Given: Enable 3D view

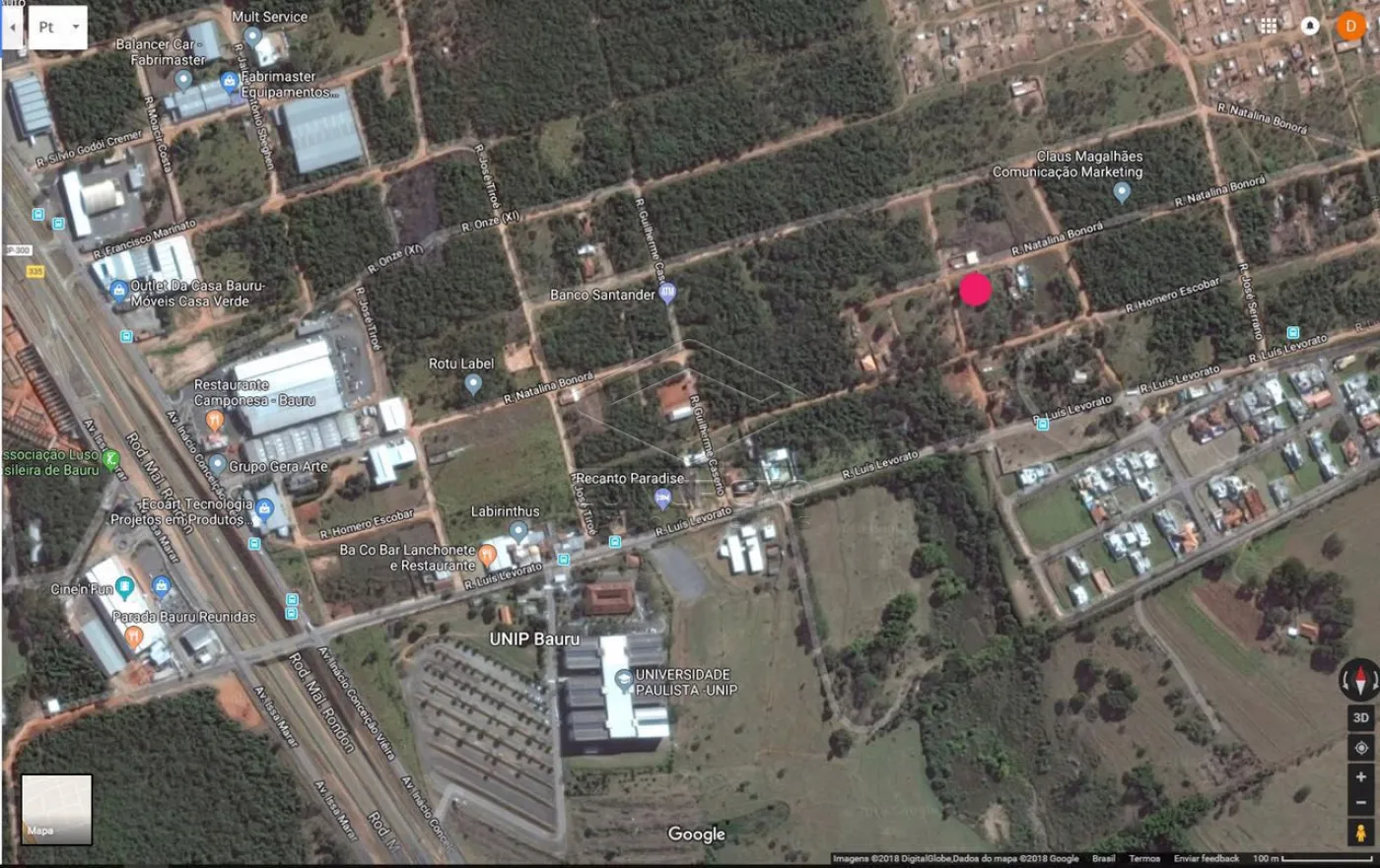Looking at the screenshot, I should [x=1360, y=717].
